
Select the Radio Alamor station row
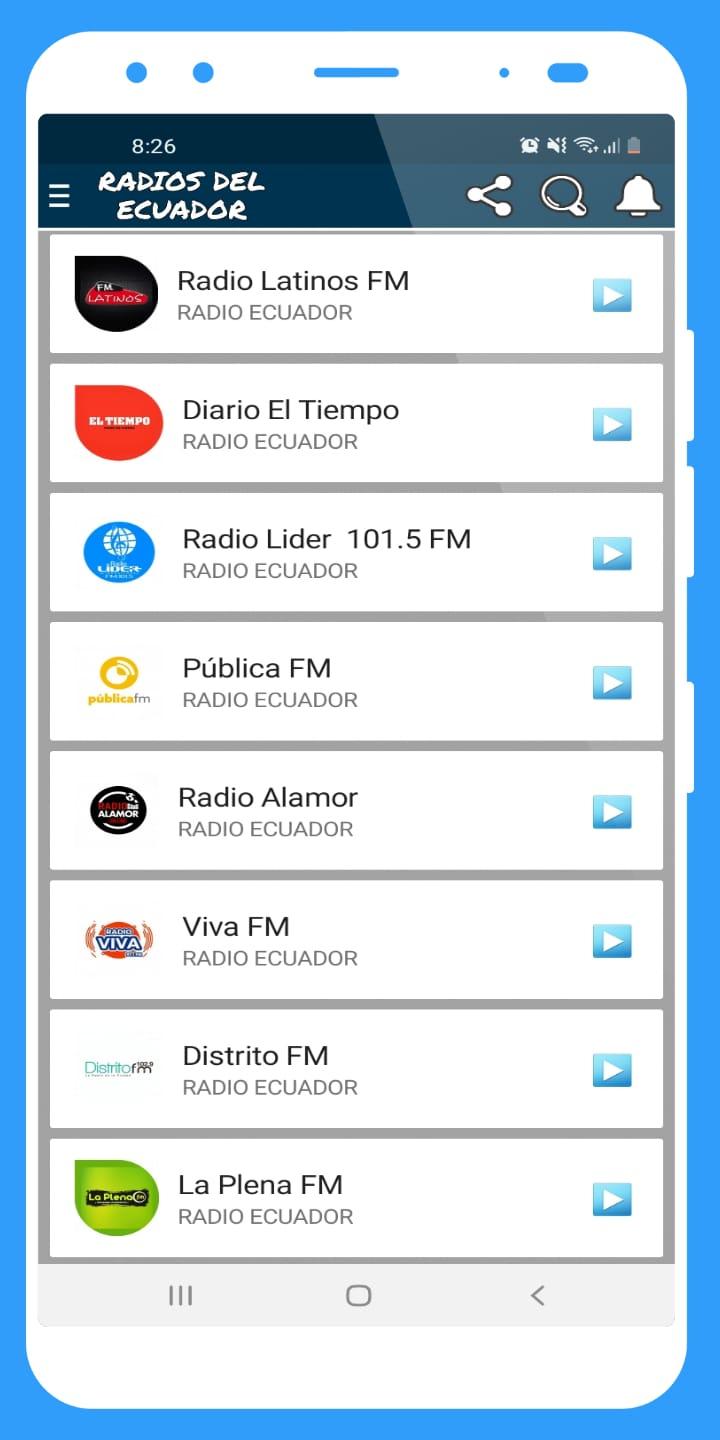click(356, 811)
